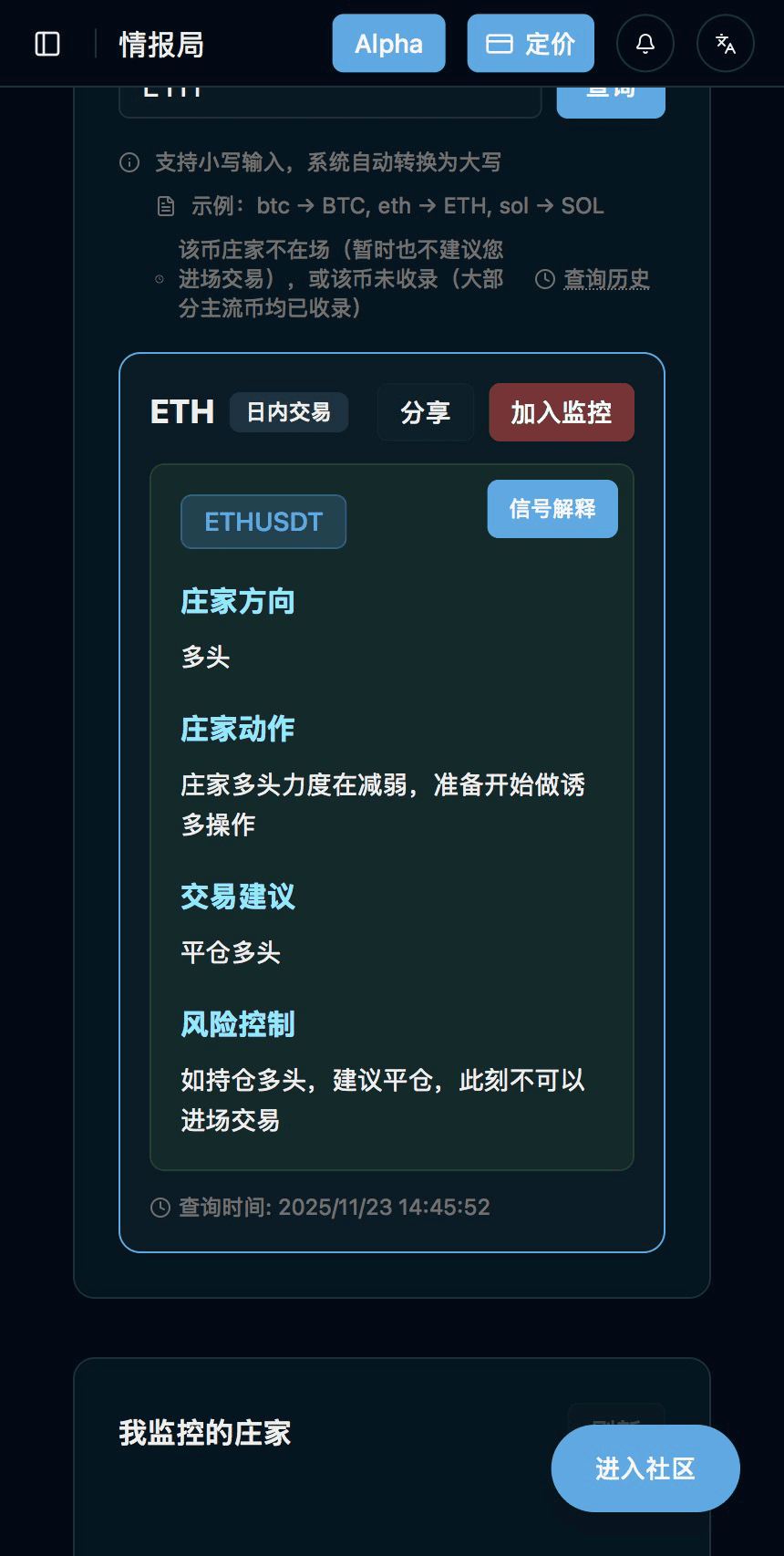Screen dimensions: 784x1556
Task: Focus the coin symbol input field
Action: [x=330, y=99]
